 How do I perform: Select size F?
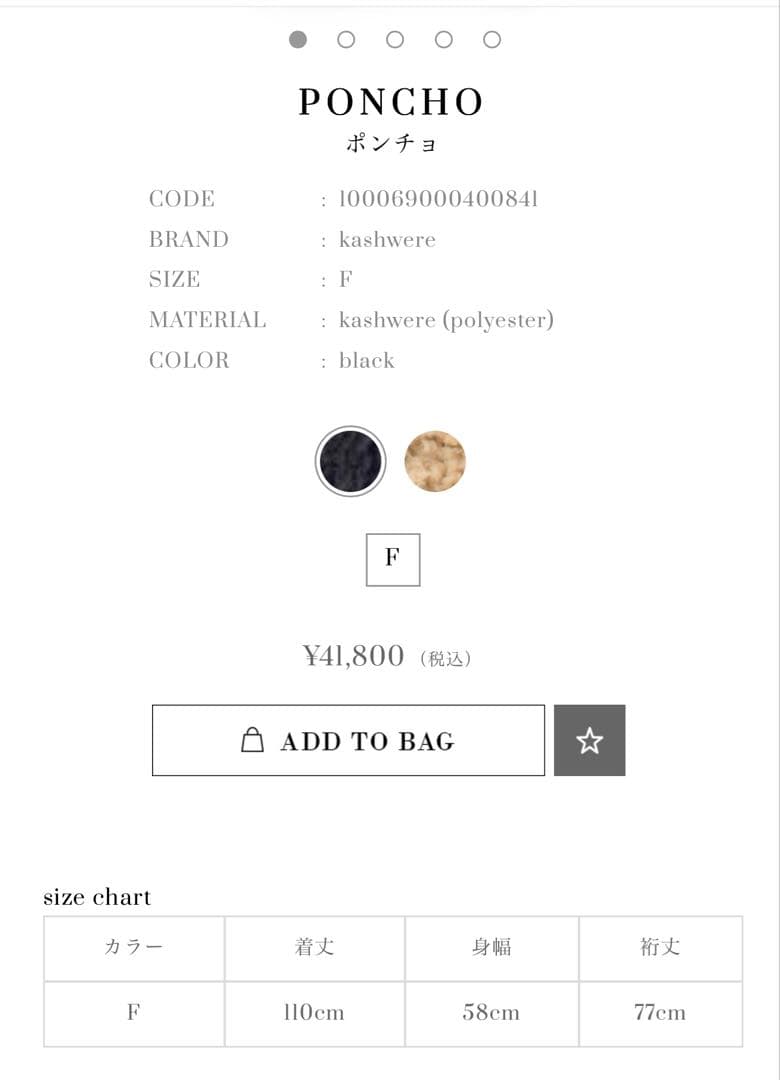392,559
